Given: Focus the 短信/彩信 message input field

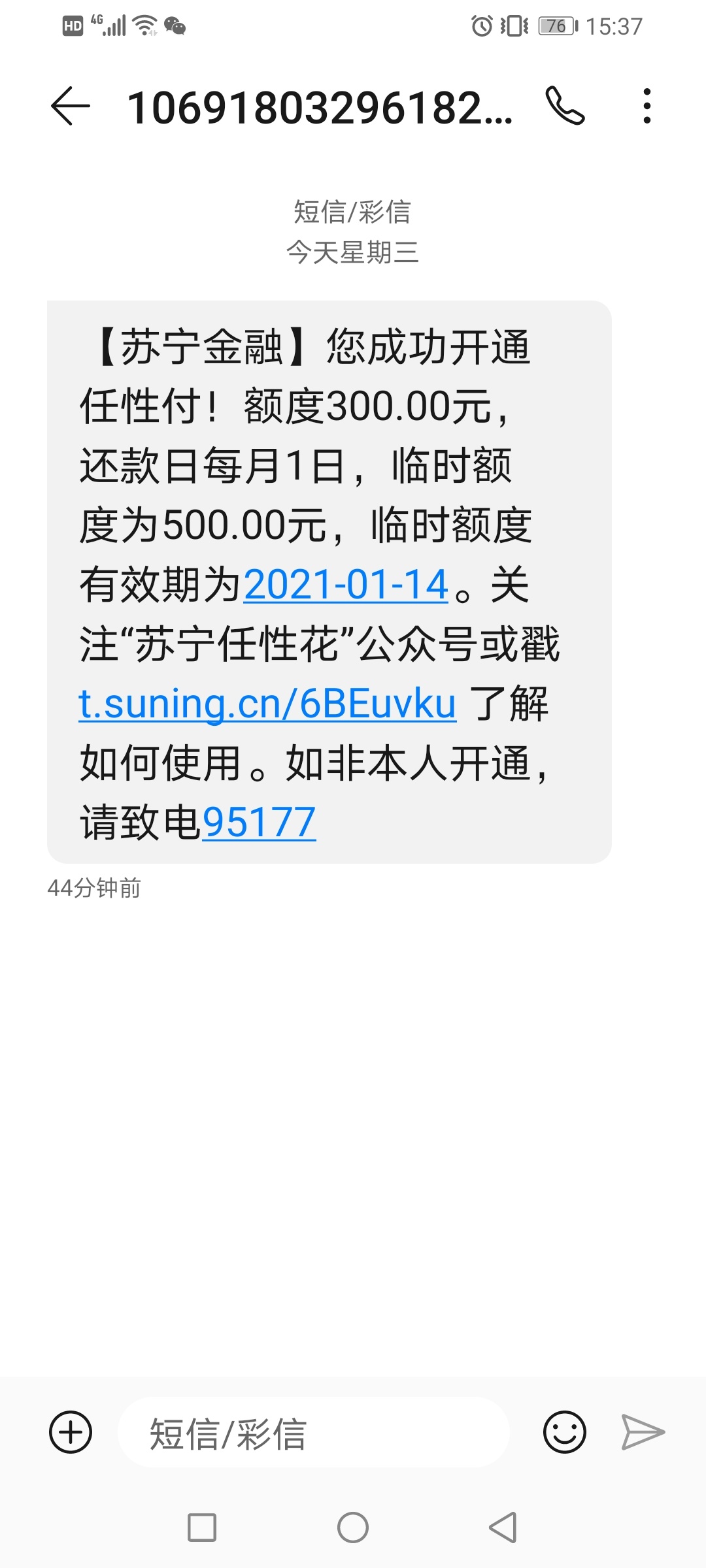Looking at the screenshot, I should click(314, 1433).
